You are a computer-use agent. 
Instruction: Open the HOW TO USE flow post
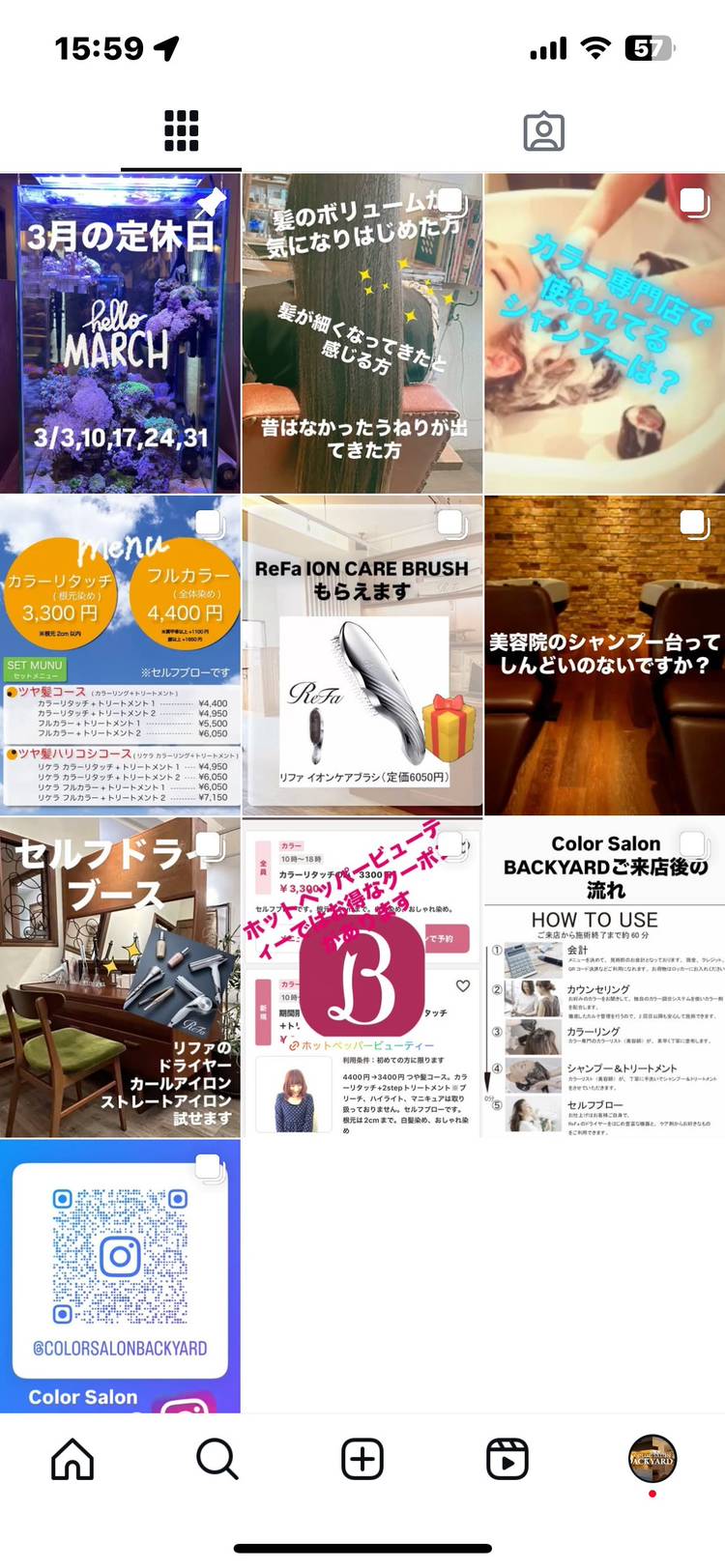click(604, 977)
